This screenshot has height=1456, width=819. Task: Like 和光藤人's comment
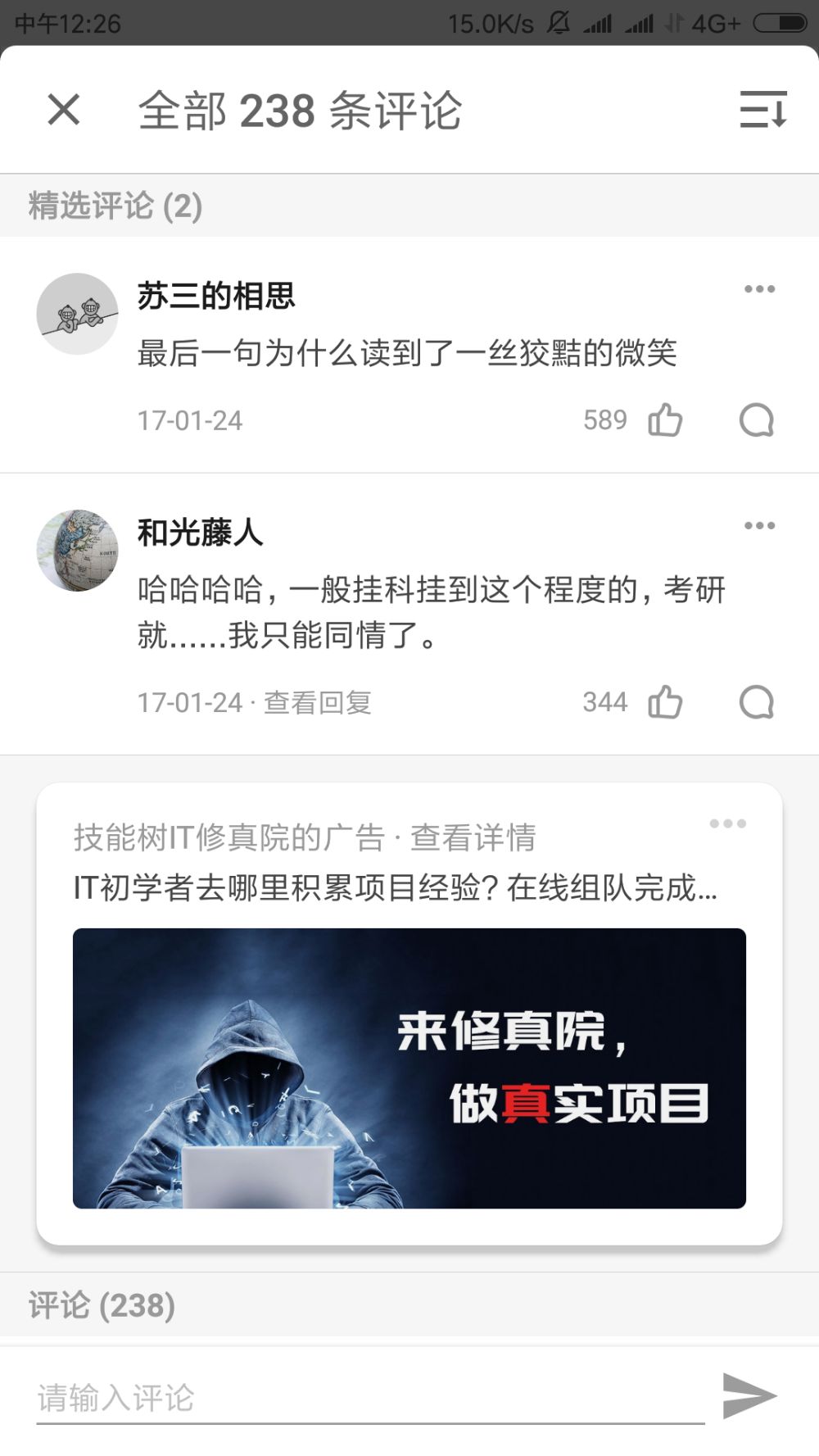click(665, 702)
